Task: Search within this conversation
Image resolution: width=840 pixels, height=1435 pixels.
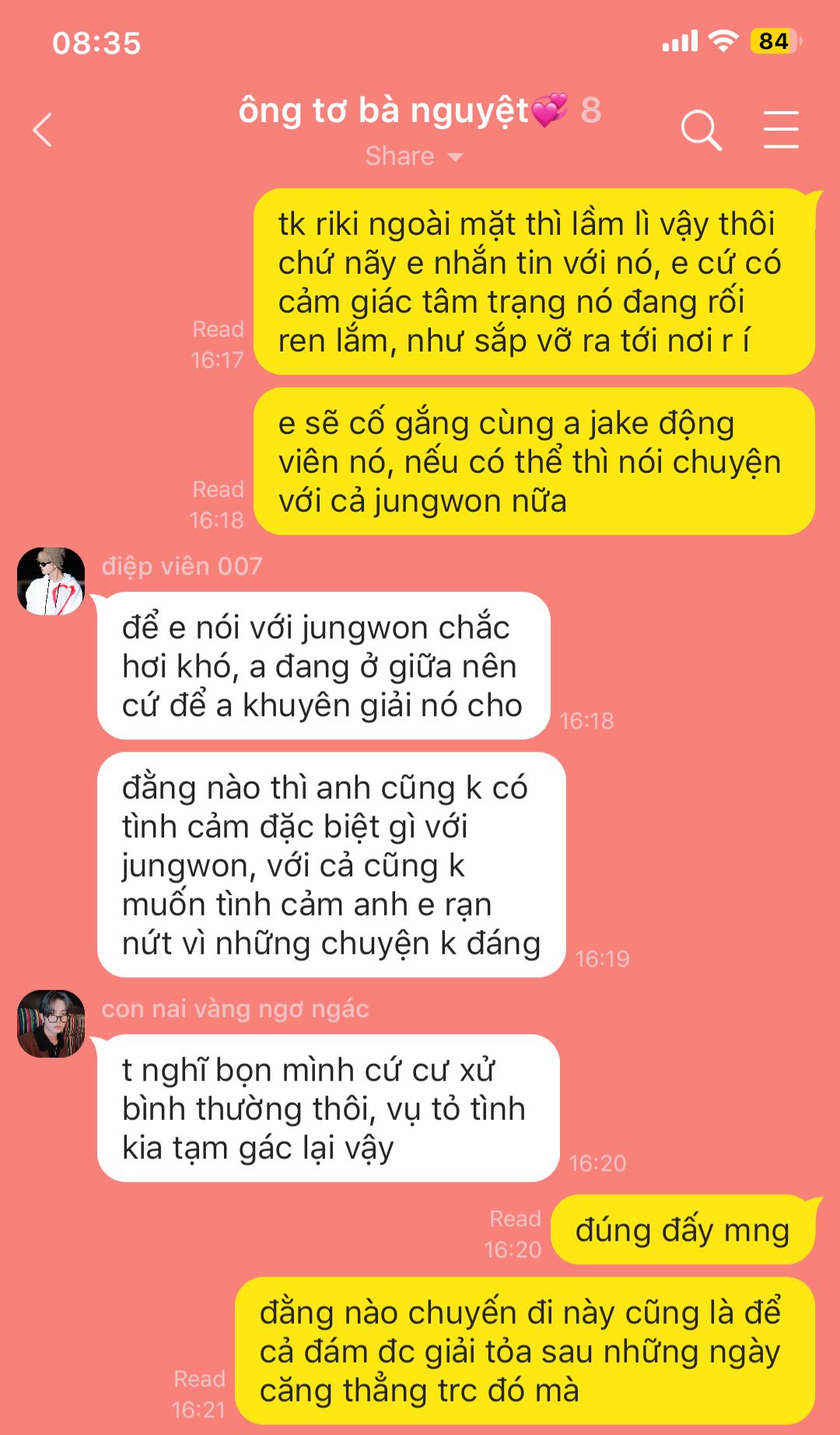Action: coord(701,130)
